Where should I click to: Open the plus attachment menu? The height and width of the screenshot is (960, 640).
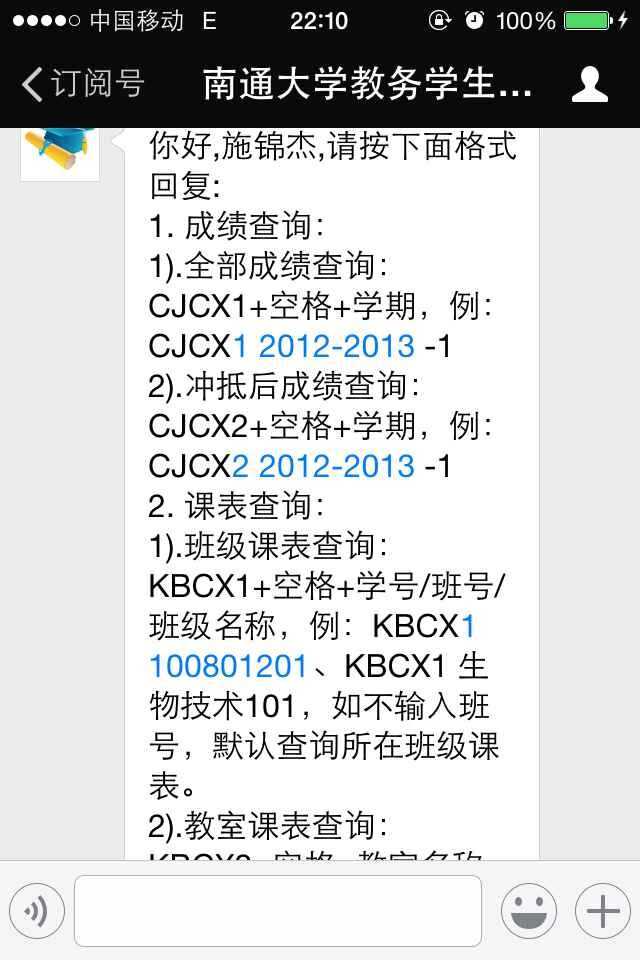click(x=602, y=911)
